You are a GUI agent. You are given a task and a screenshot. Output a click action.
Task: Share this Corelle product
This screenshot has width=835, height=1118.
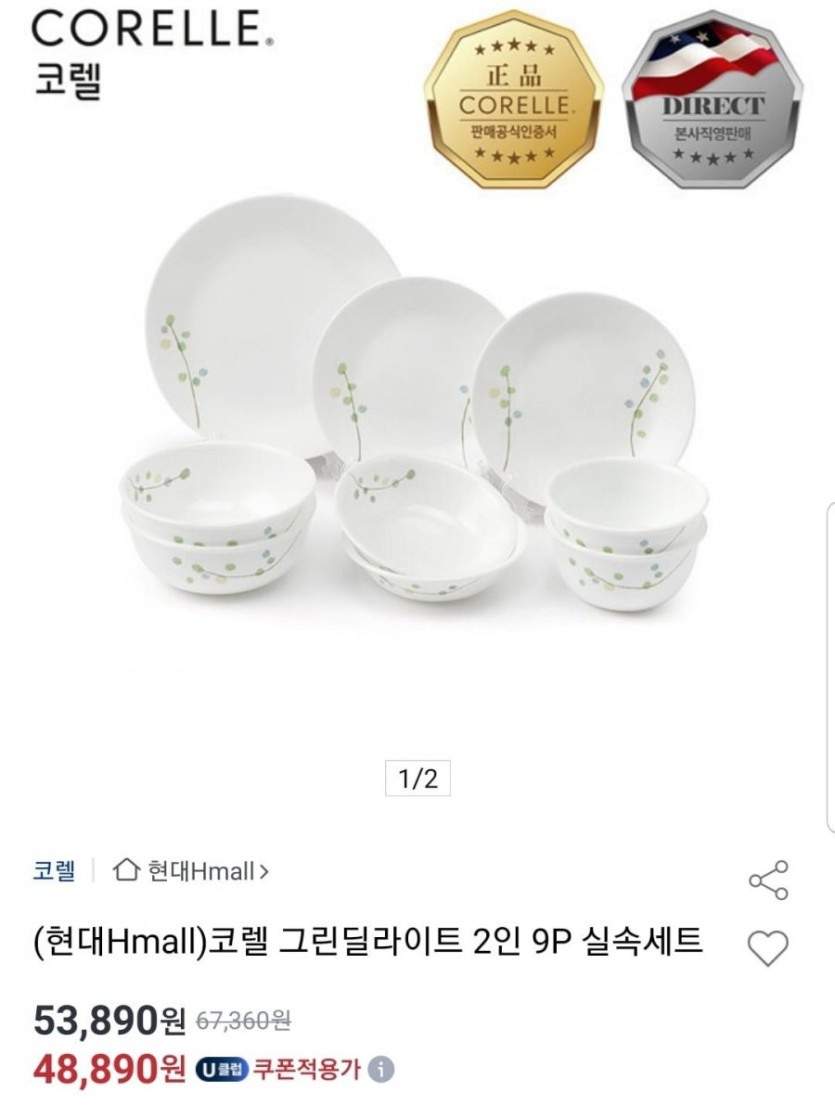point(768,880)
